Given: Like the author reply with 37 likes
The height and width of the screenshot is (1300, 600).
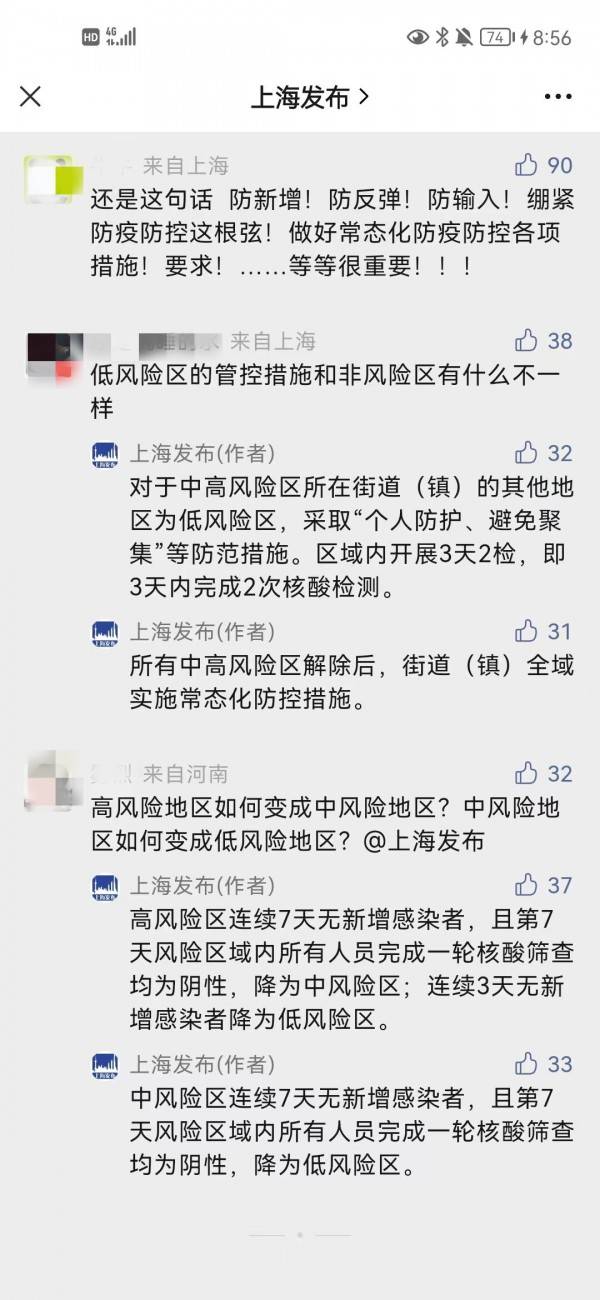Looking at the screenshot, I should [x=527, y=885].
